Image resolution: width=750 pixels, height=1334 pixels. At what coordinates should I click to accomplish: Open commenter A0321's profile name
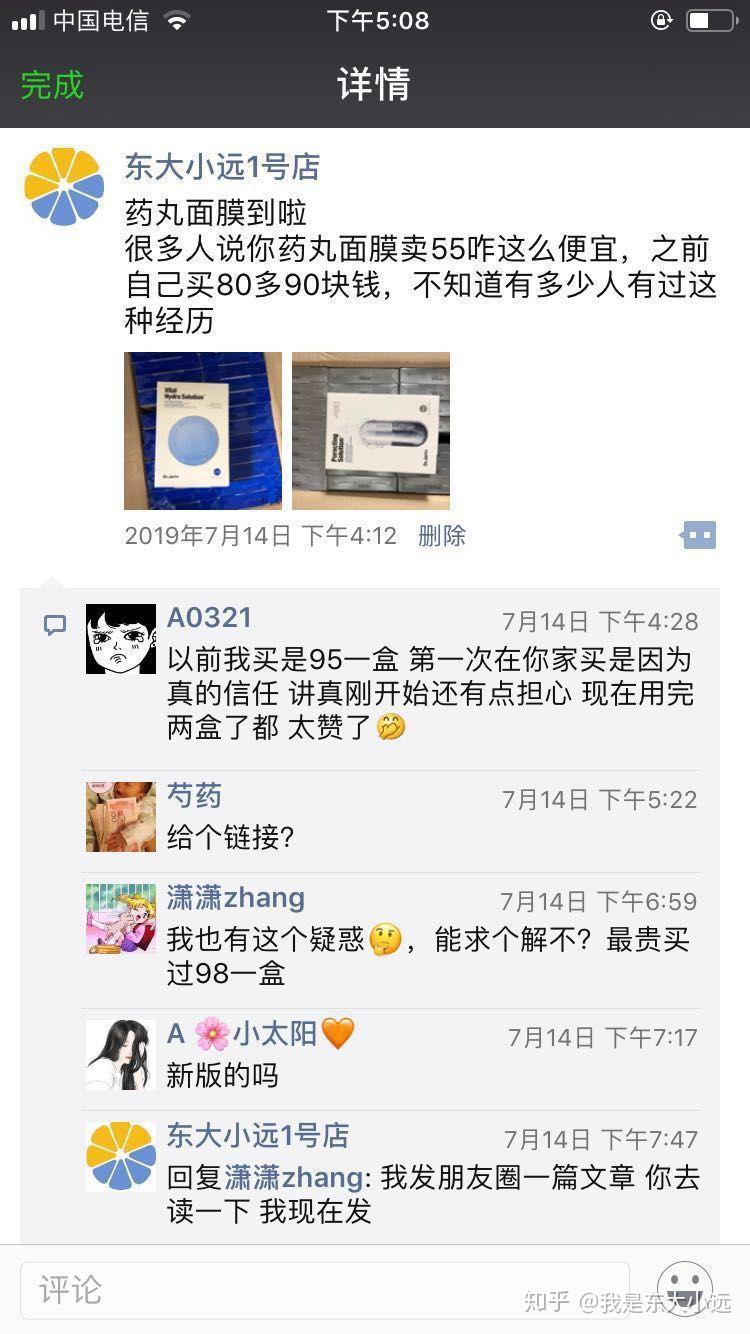(209, 618)
